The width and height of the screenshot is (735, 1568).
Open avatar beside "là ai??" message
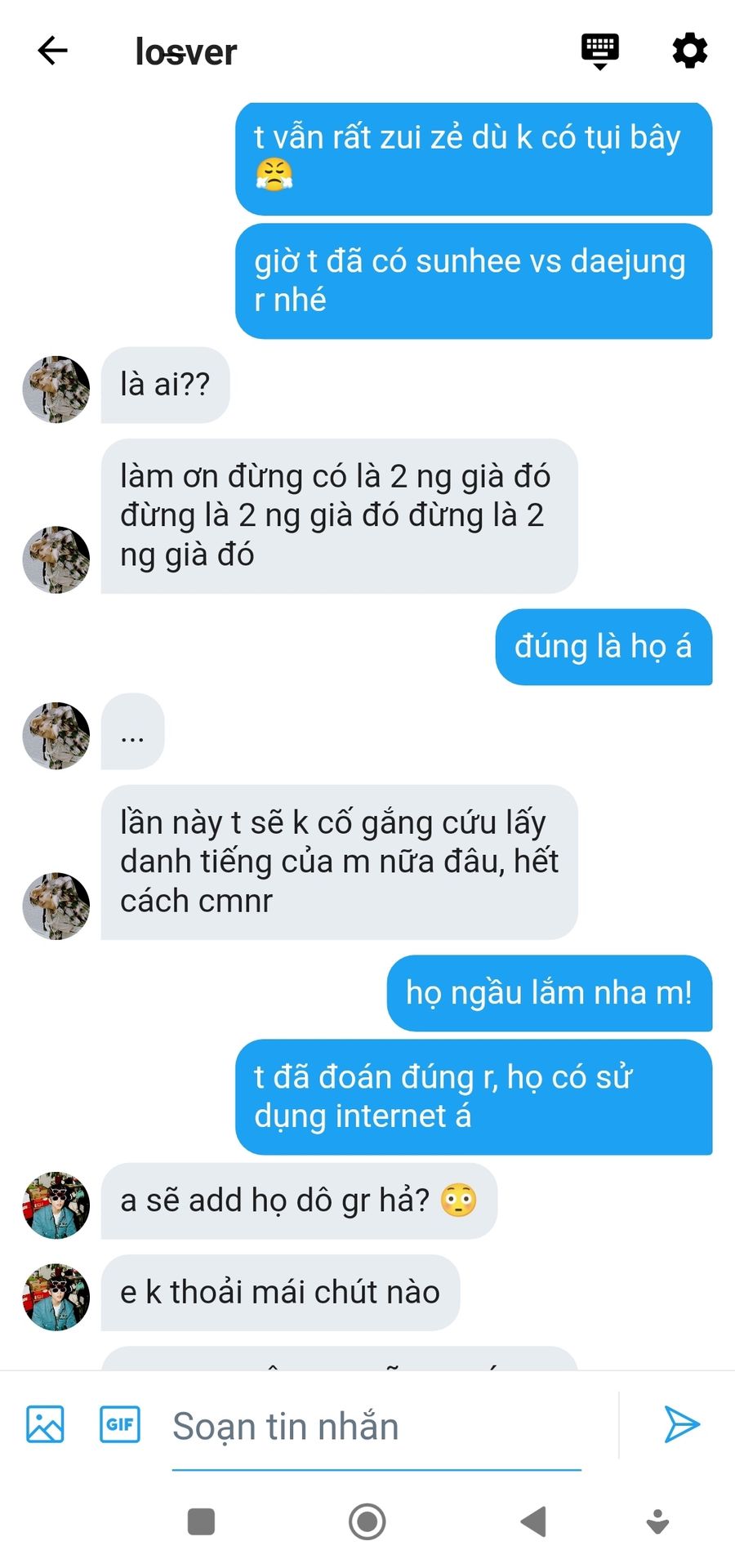coord(56,390)
